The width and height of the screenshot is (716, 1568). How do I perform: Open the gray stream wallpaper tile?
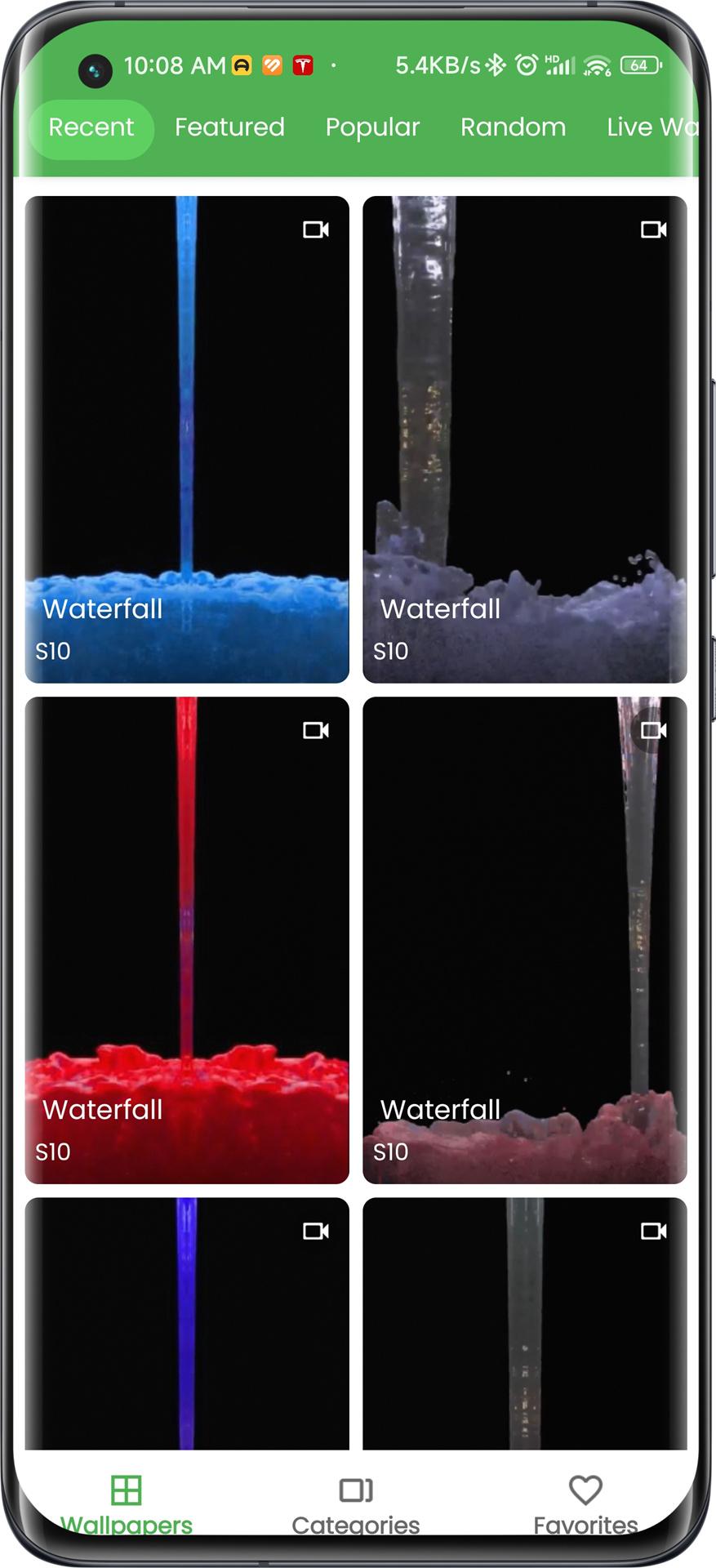pos(525,1323)
